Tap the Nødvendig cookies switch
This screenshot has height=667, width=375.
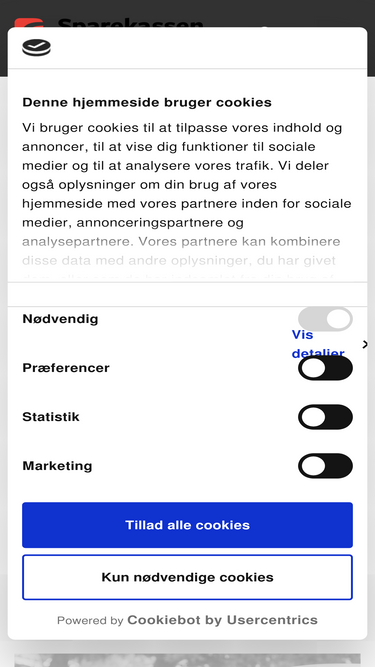[x=325, y=319]
